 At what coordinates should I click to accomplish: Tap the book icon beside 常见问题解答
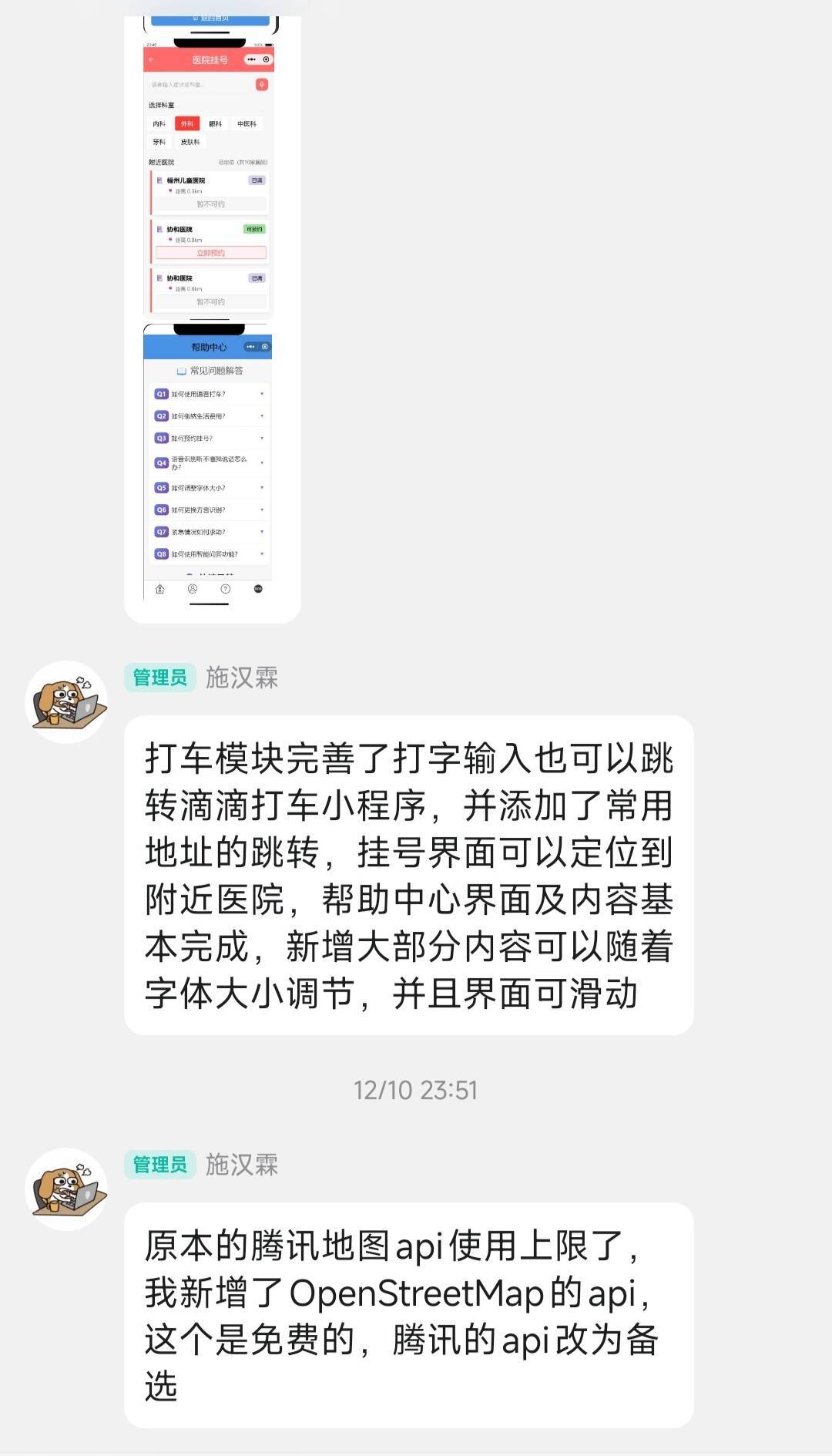click(x=181, y=371)
